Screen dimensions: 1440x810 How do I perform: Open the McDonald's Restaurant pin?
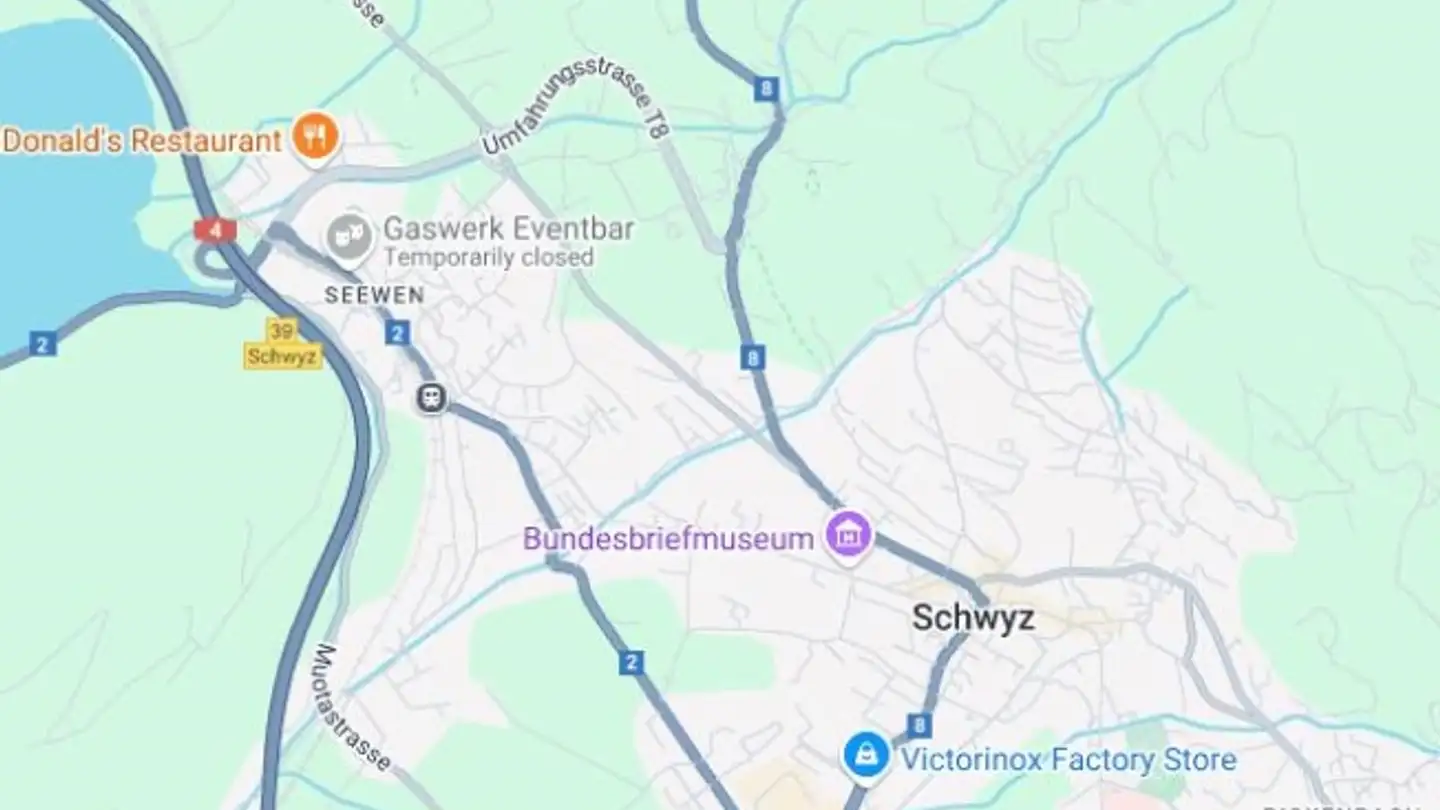click(314, 138)
